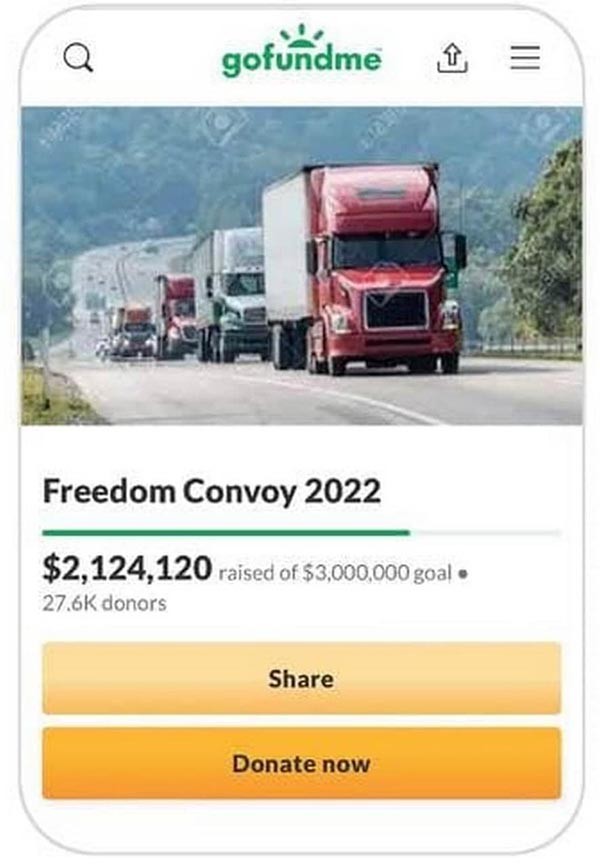The width and height of the screenshot is (600, 868).
Task: Tap the yellow Share button
Action: point(301,679)
